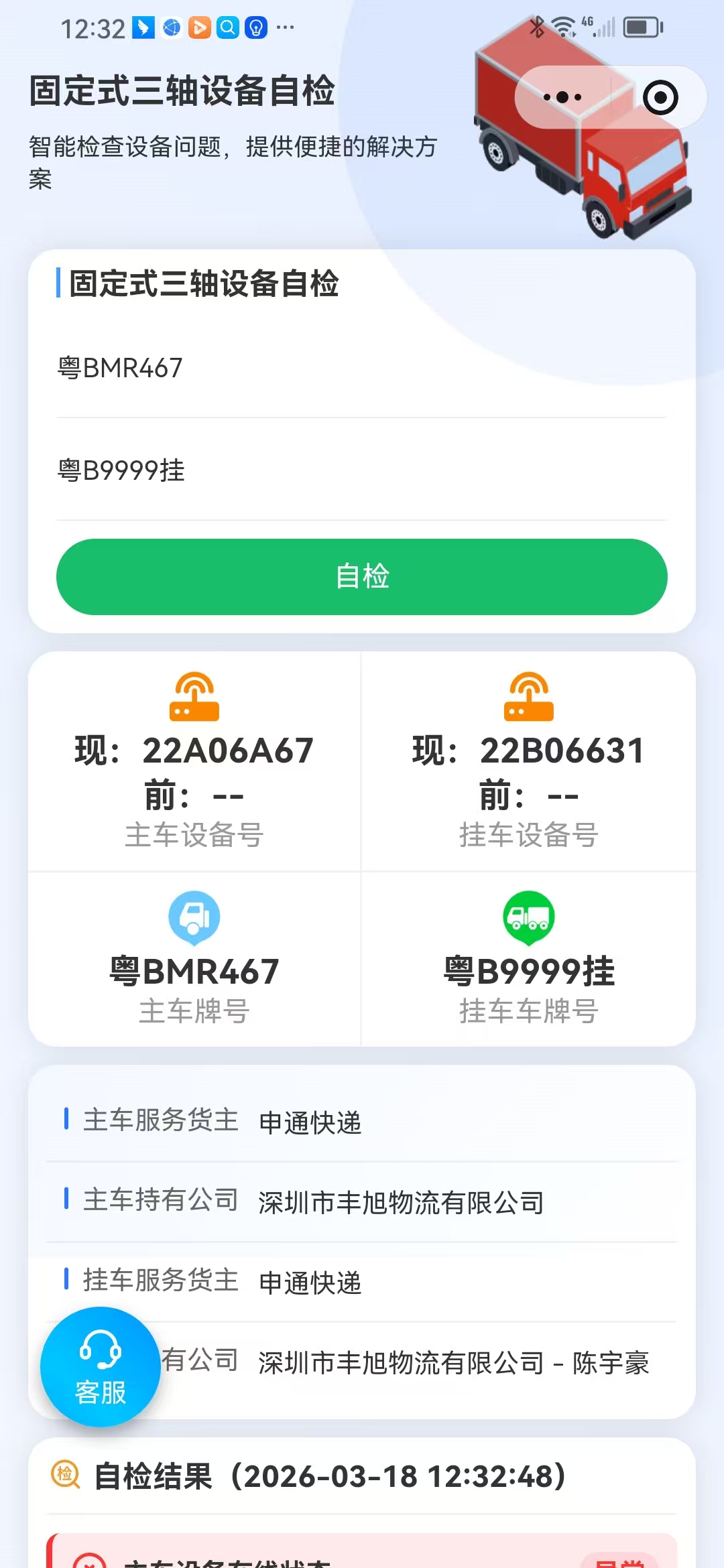
Task: Contact support via the 客服 floating button
Action: [x=101, y=1367]
